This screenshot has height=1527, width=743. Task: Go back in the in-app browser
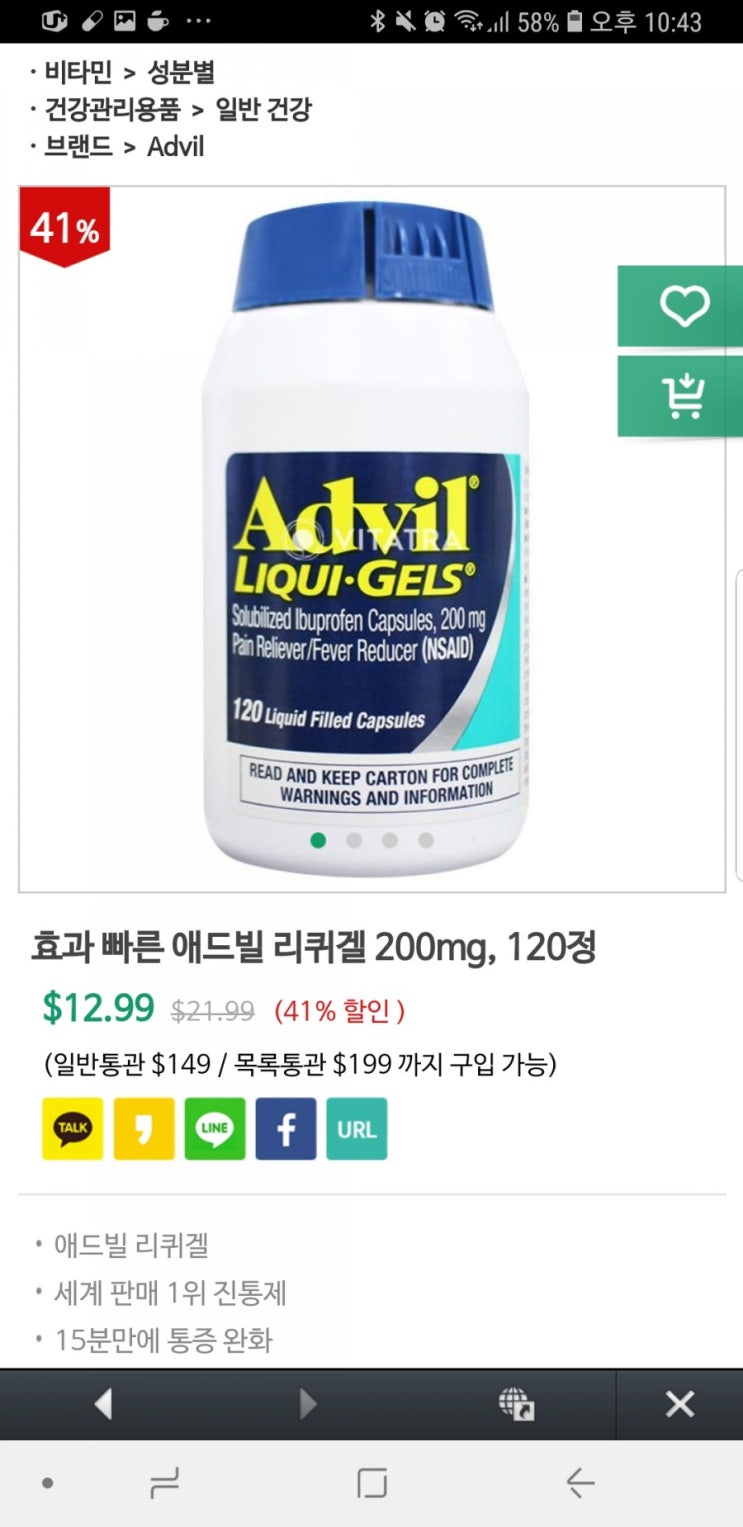point(103,1404)
